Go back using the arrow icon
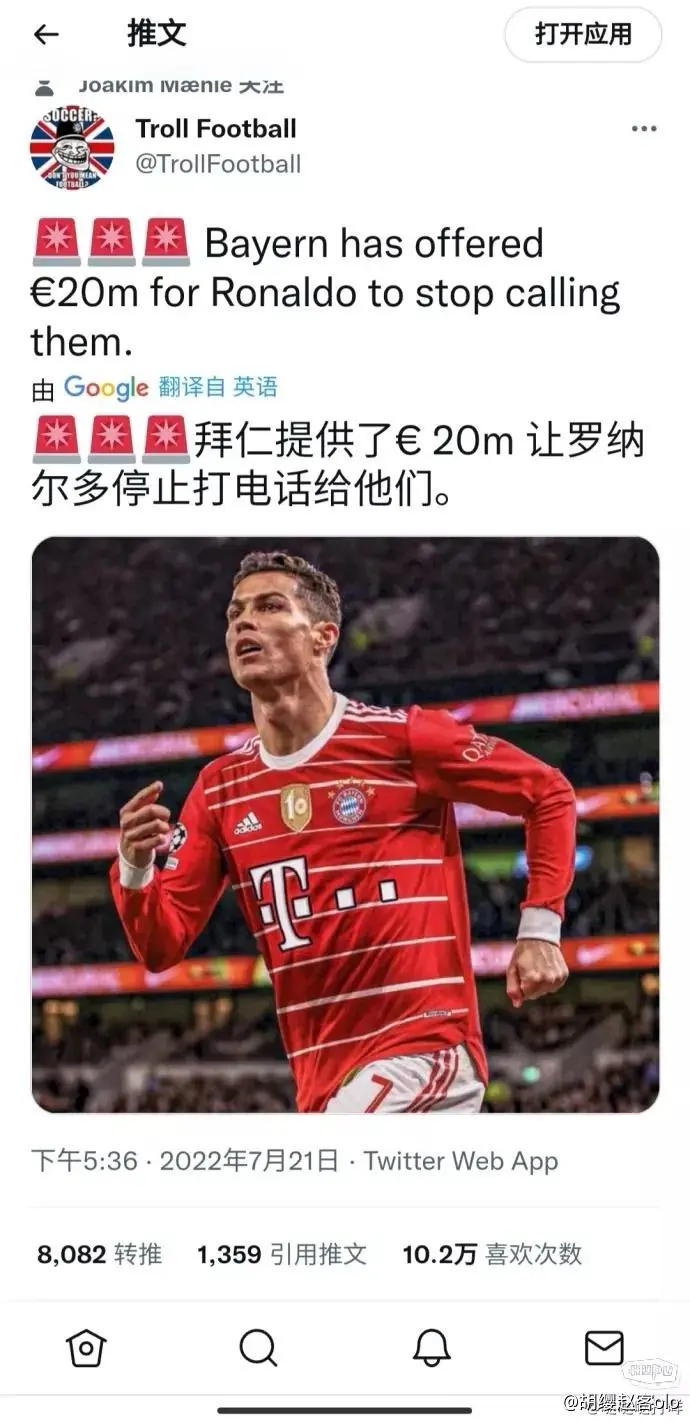 pos(46,34)
